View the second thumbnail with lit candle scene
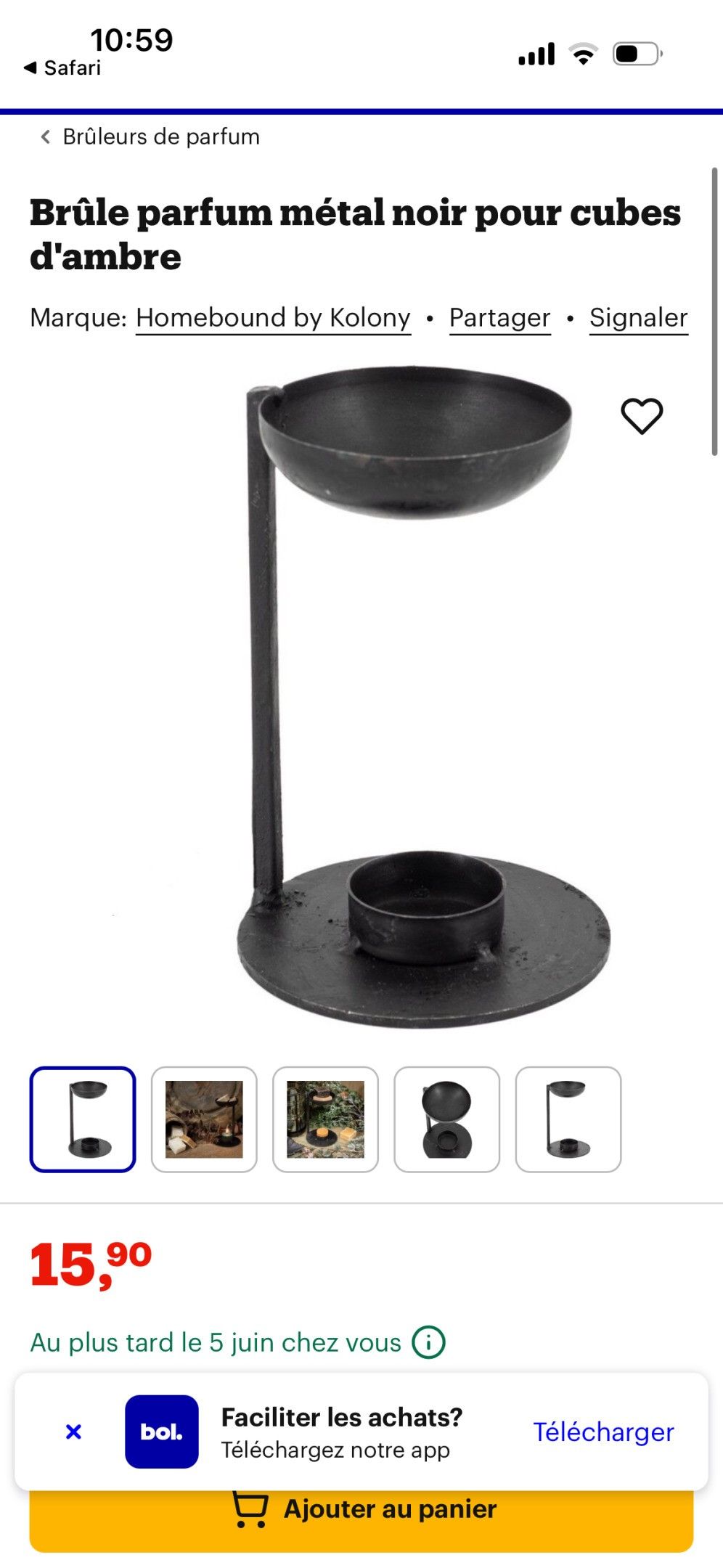Viewport: 723px width, 1568px height. click(204, 1119)
